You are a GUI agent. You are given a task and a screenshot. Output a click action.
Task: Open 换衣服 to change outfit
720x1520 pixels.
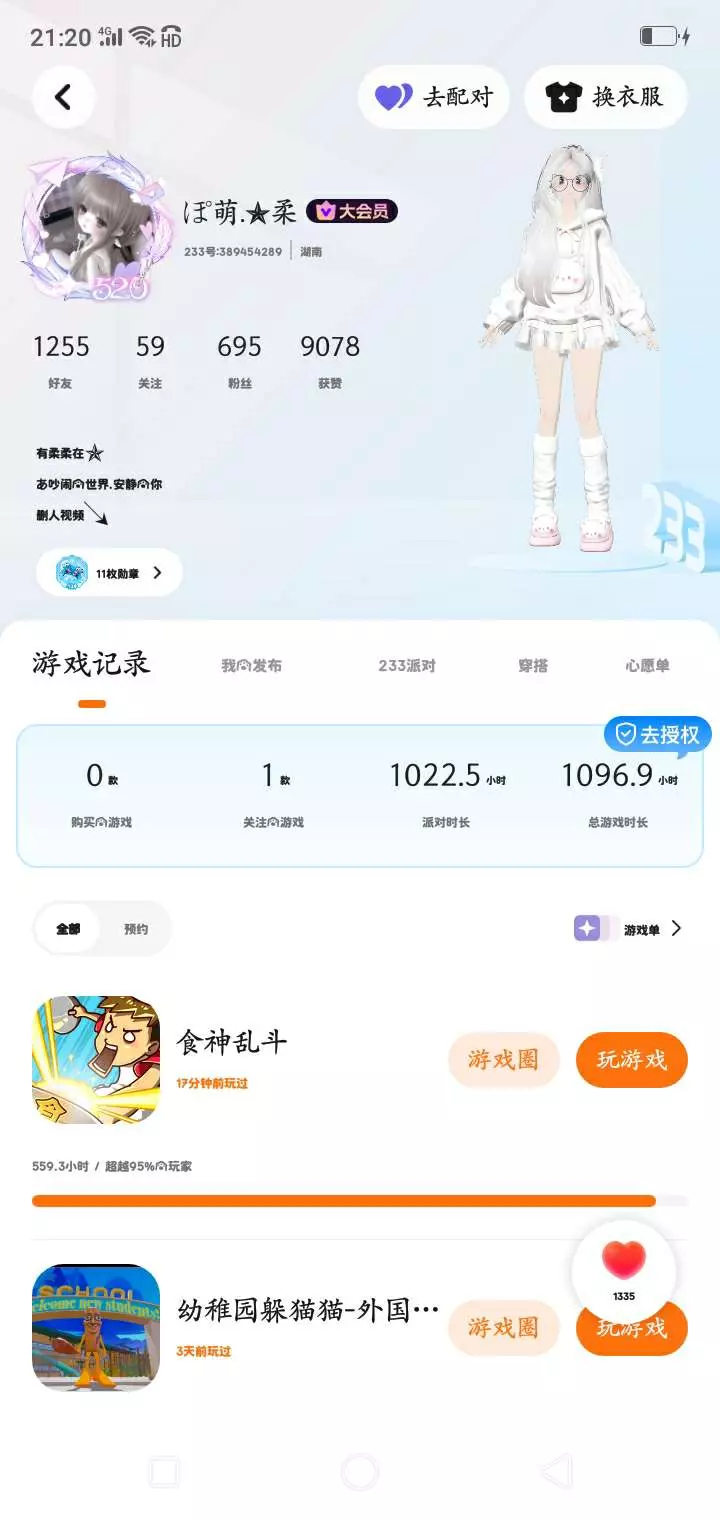[606, 97]
